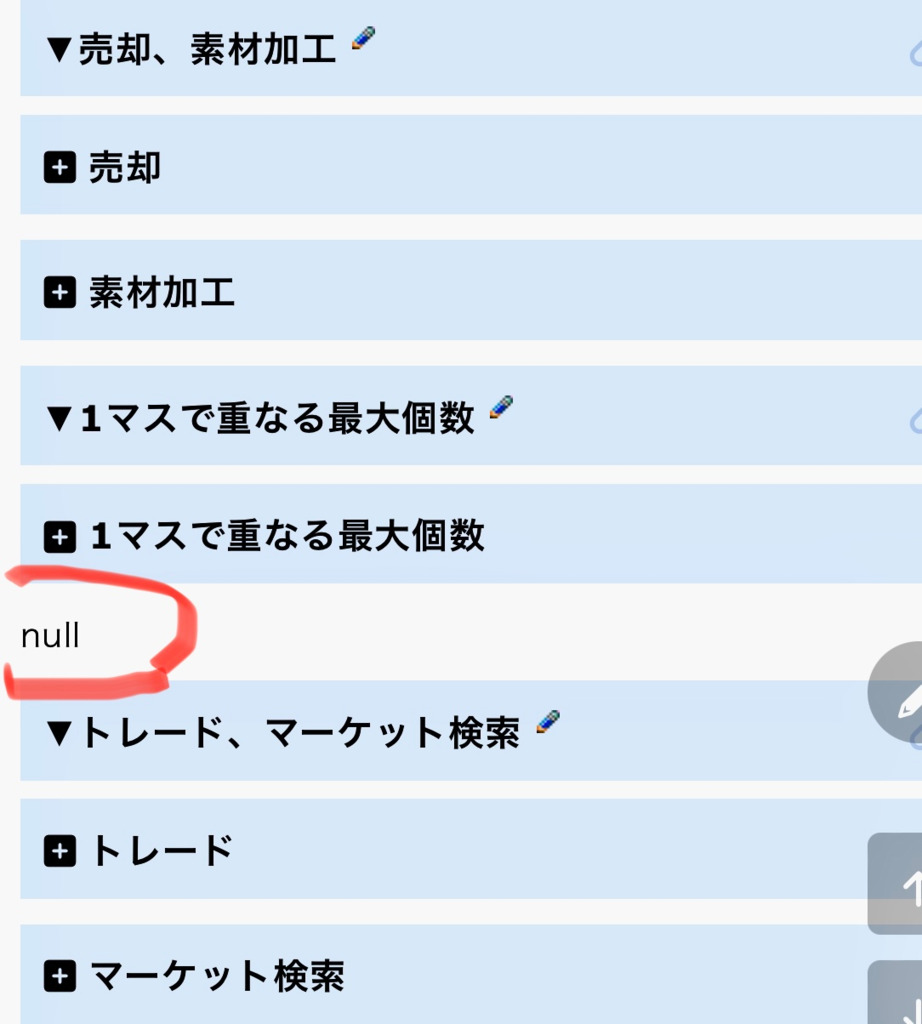The height and width of the screenshot is (1024, 922).
Task: Expand the 売却 section
Action: 60,169
